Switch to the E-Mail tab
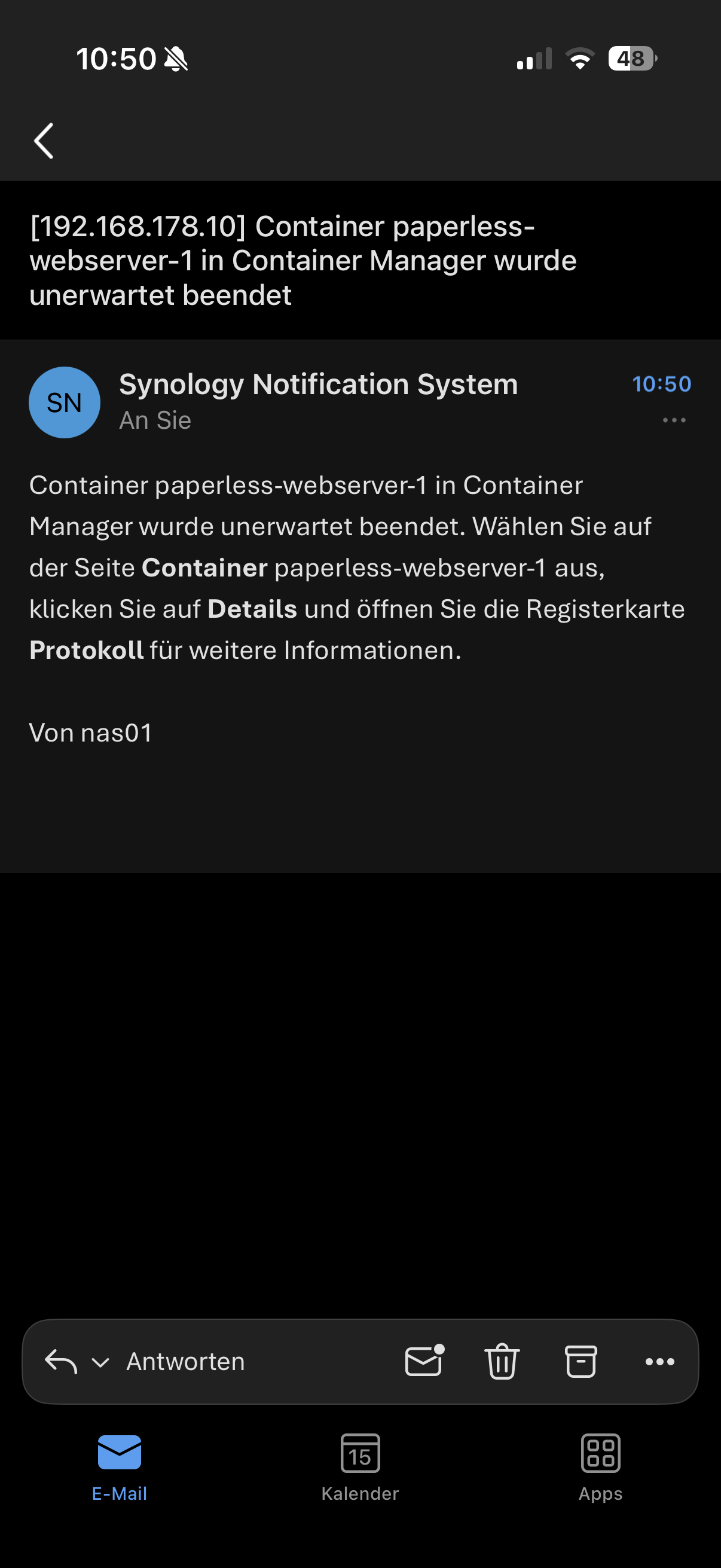The image size is (721, 1568). coord(119,1465)
